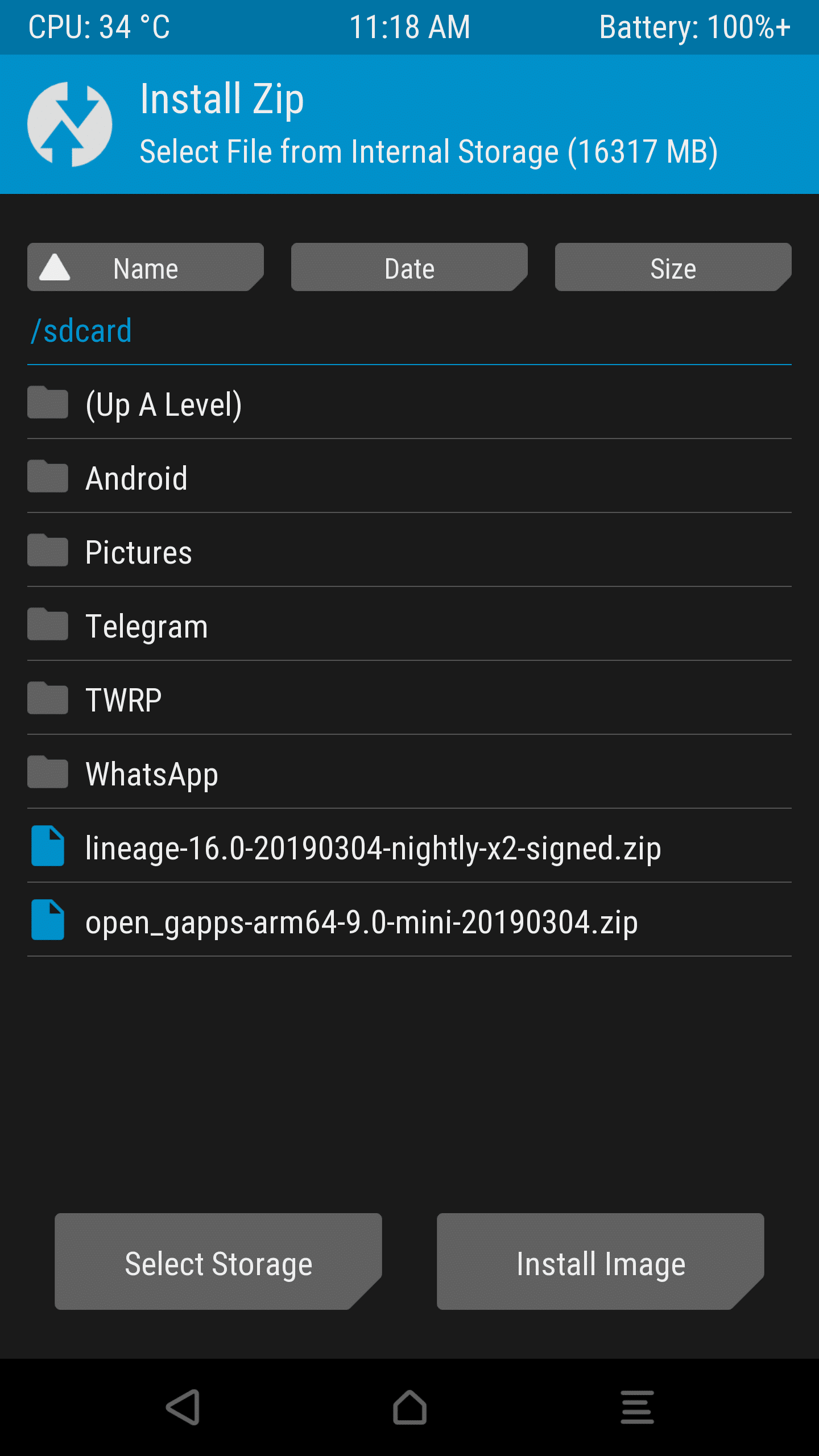The width and height of the screenshot is (819, 1456).
Task: Go back using the navigation arrow
Action: coord(183,1407)
